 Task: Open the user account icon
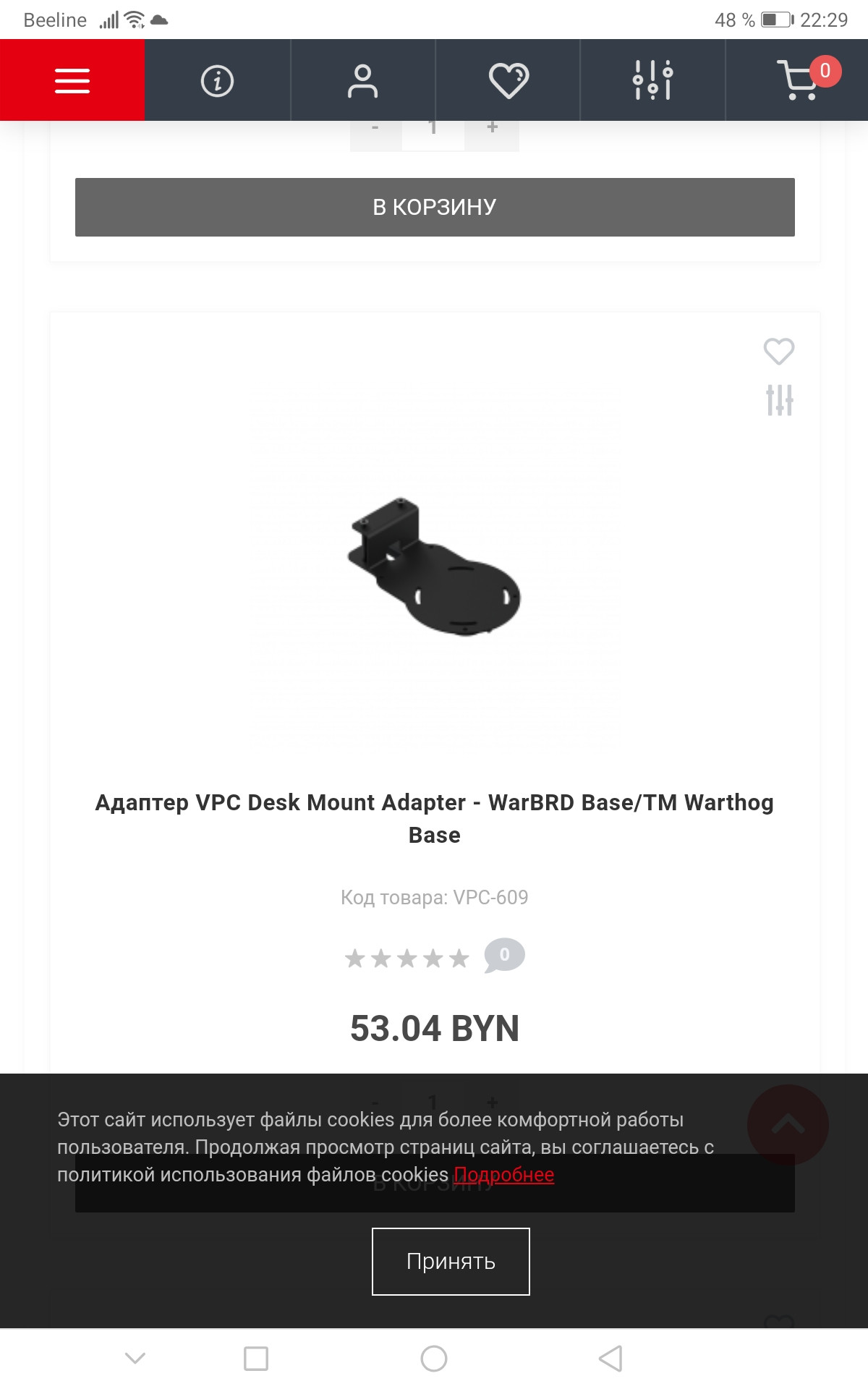point(362,80)
